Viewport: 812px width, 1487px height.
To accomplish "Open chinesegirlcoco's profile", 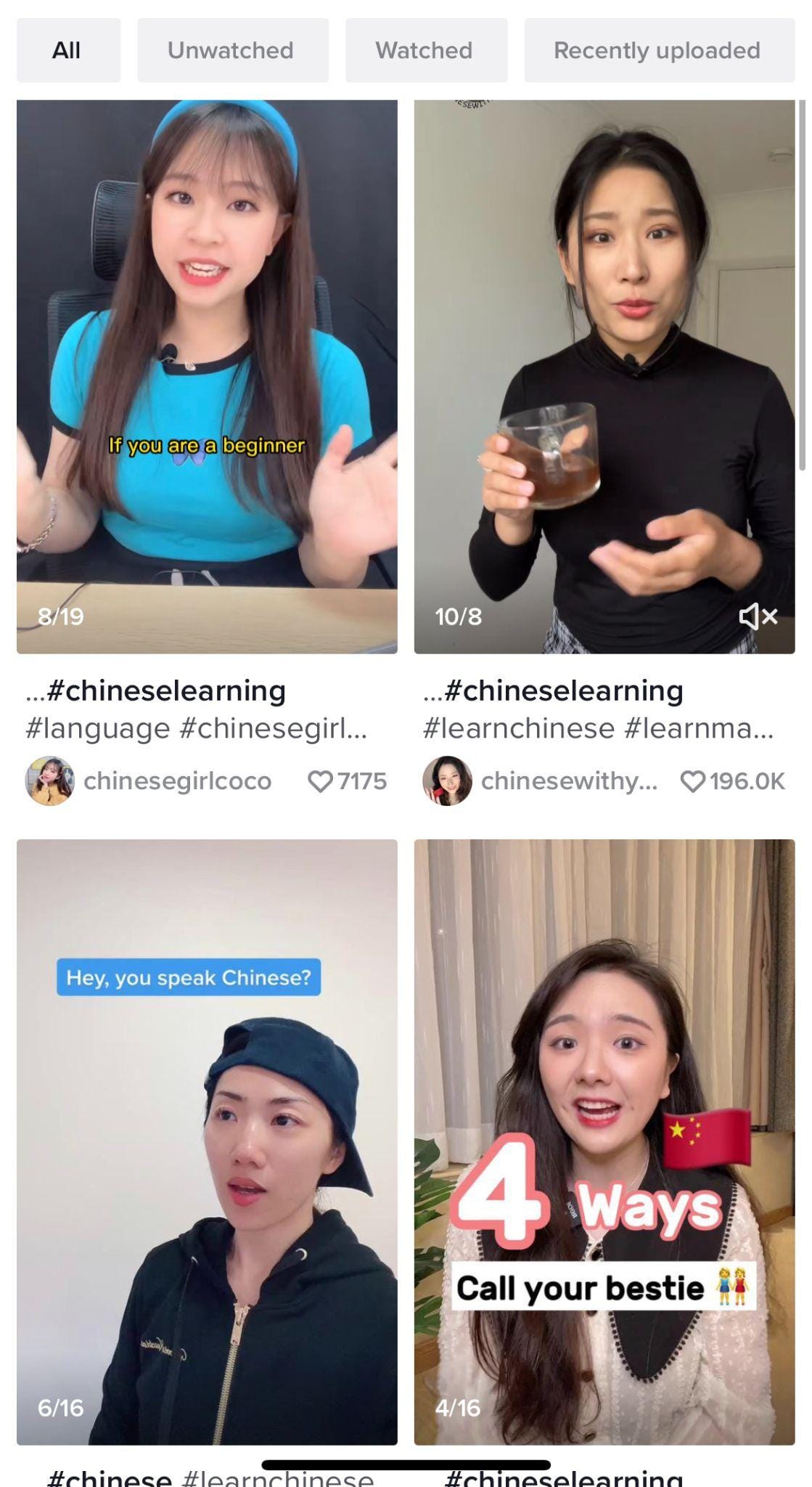I will 49,781.
